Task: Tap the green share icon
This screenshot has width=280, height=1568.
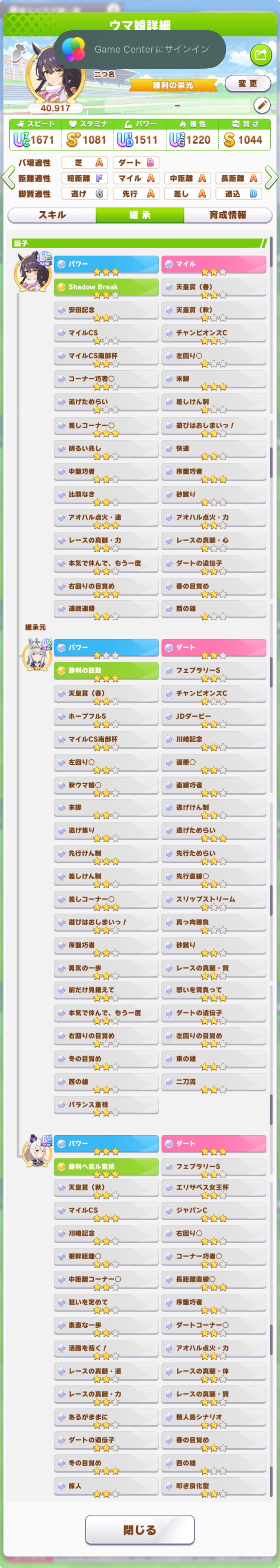Action: [261, 55]
